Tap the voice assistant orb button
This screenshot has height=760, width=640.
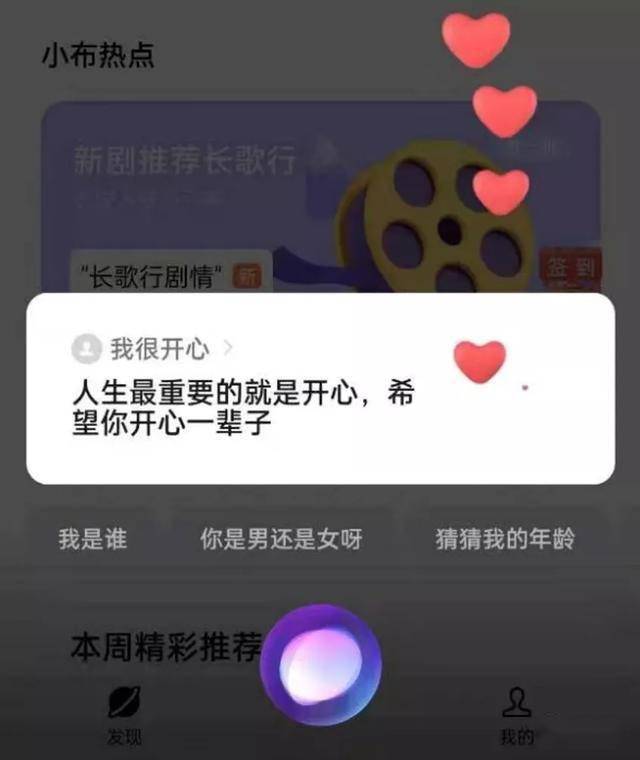pyautogui.click(x=320, y=665)
